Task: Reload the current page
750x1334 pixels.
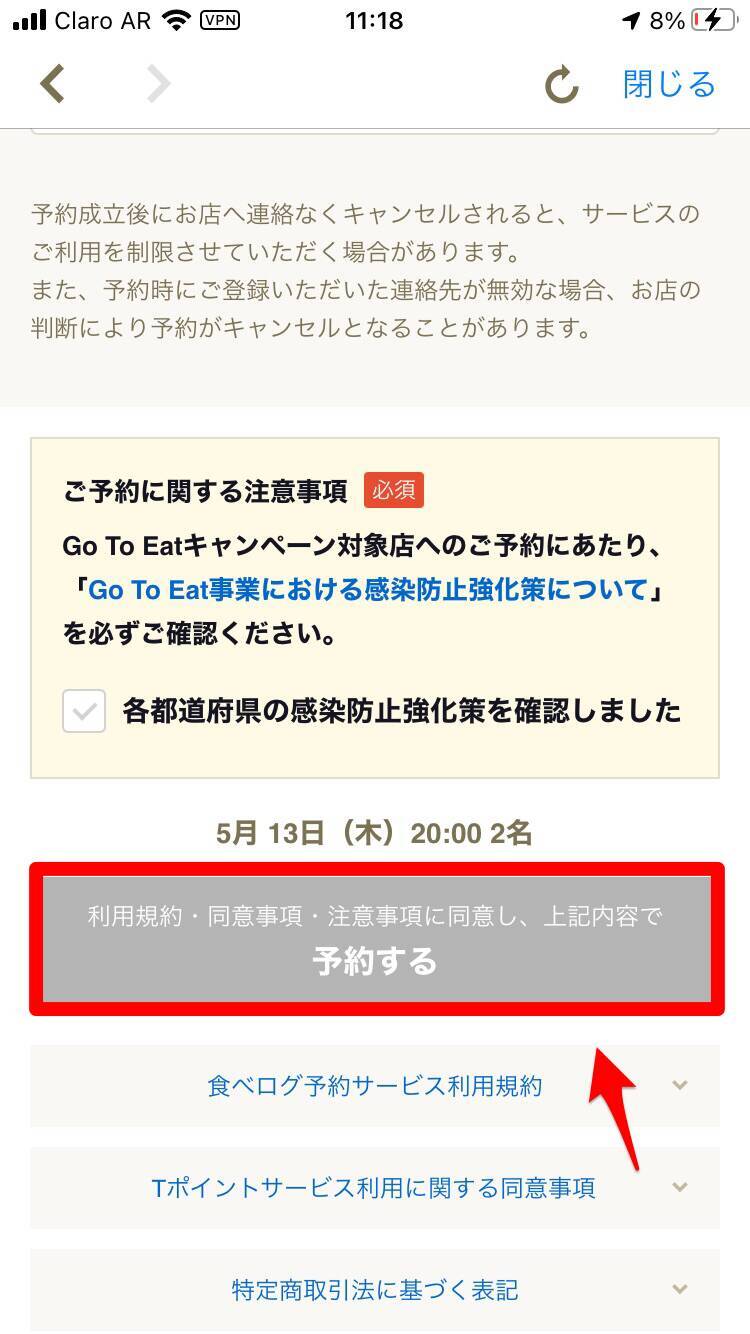Action: [x=561, y=86]
